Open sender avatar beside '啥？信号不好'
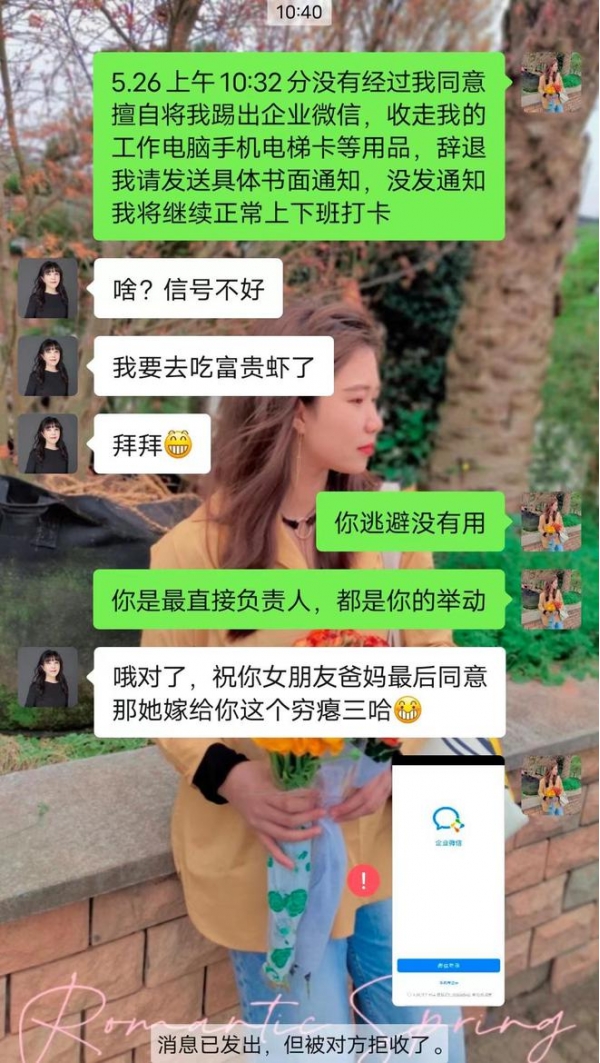 (x=47, y=289)
